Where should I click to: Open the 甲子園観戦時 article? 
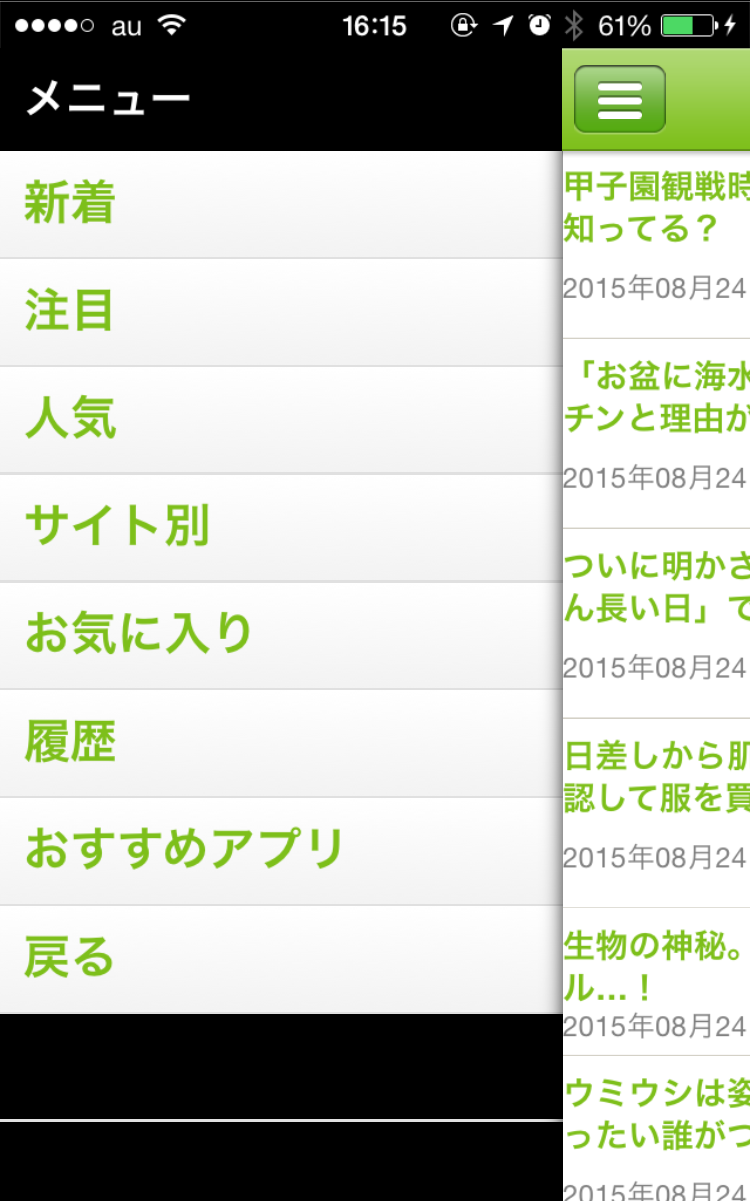(656, 244)
